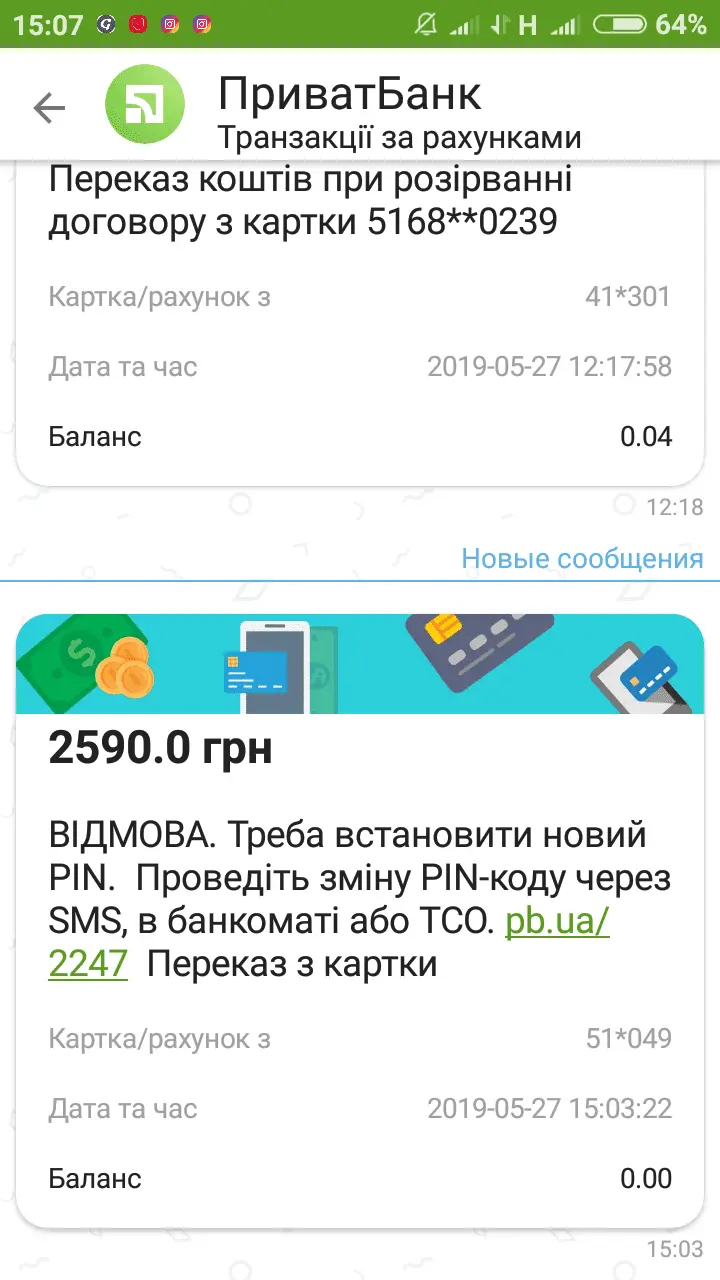720x1280 pixels.
Task: Open the pb.ua/2247 link
Action: pos(557,921)
